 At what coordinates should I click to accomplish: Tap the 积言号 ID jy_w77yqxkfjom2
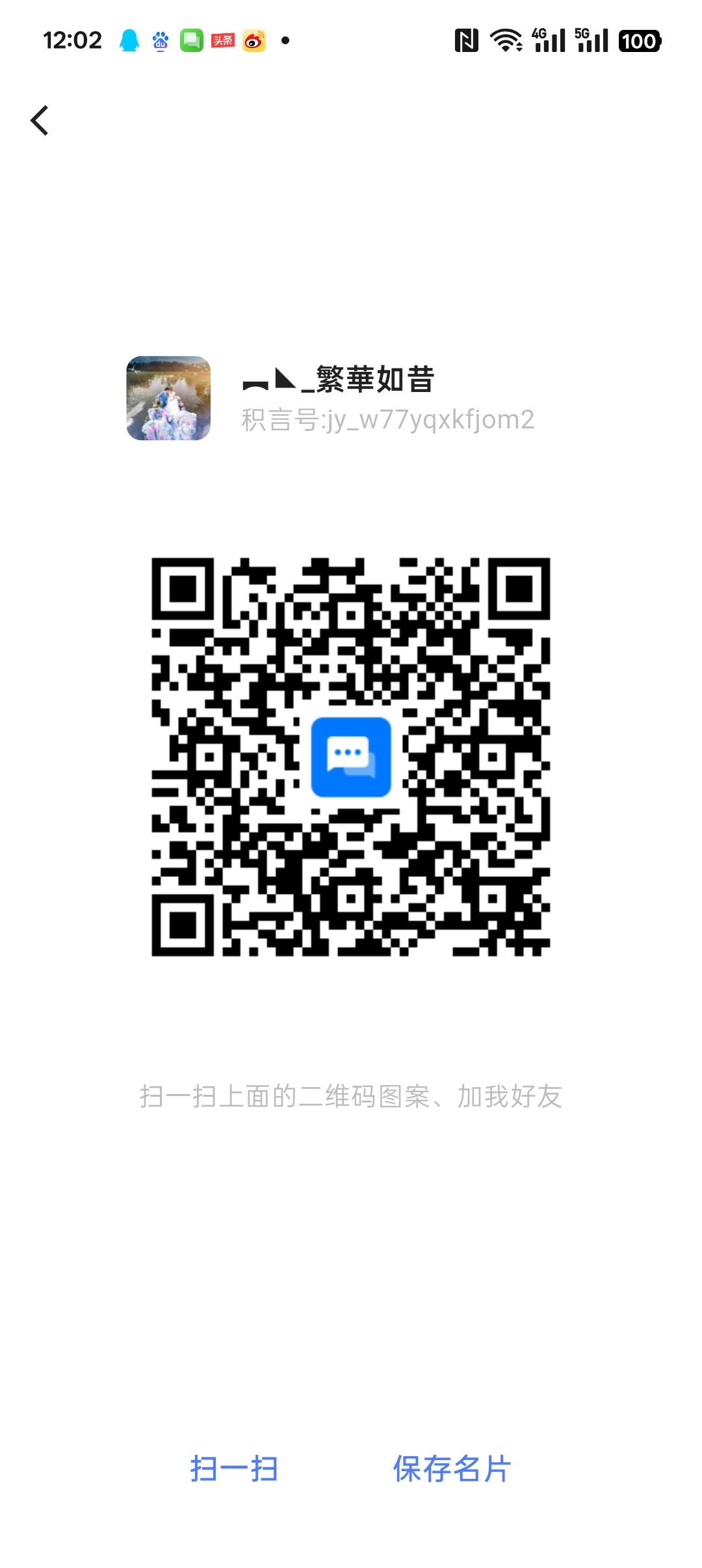pyautogui.click(x=386, y=420)
